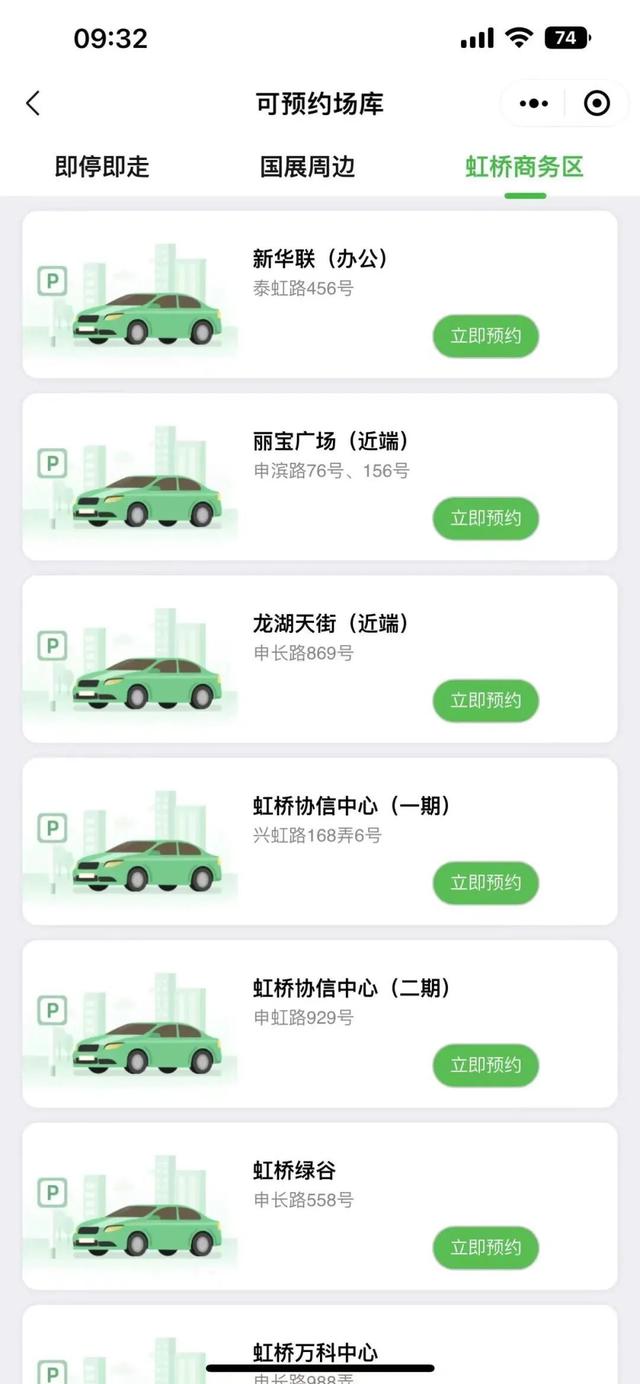Image resolution: width=640 pixels, height=1384 pixels.
Task: Go back using the top-left arrow
Action: click(x=33, y=103)
